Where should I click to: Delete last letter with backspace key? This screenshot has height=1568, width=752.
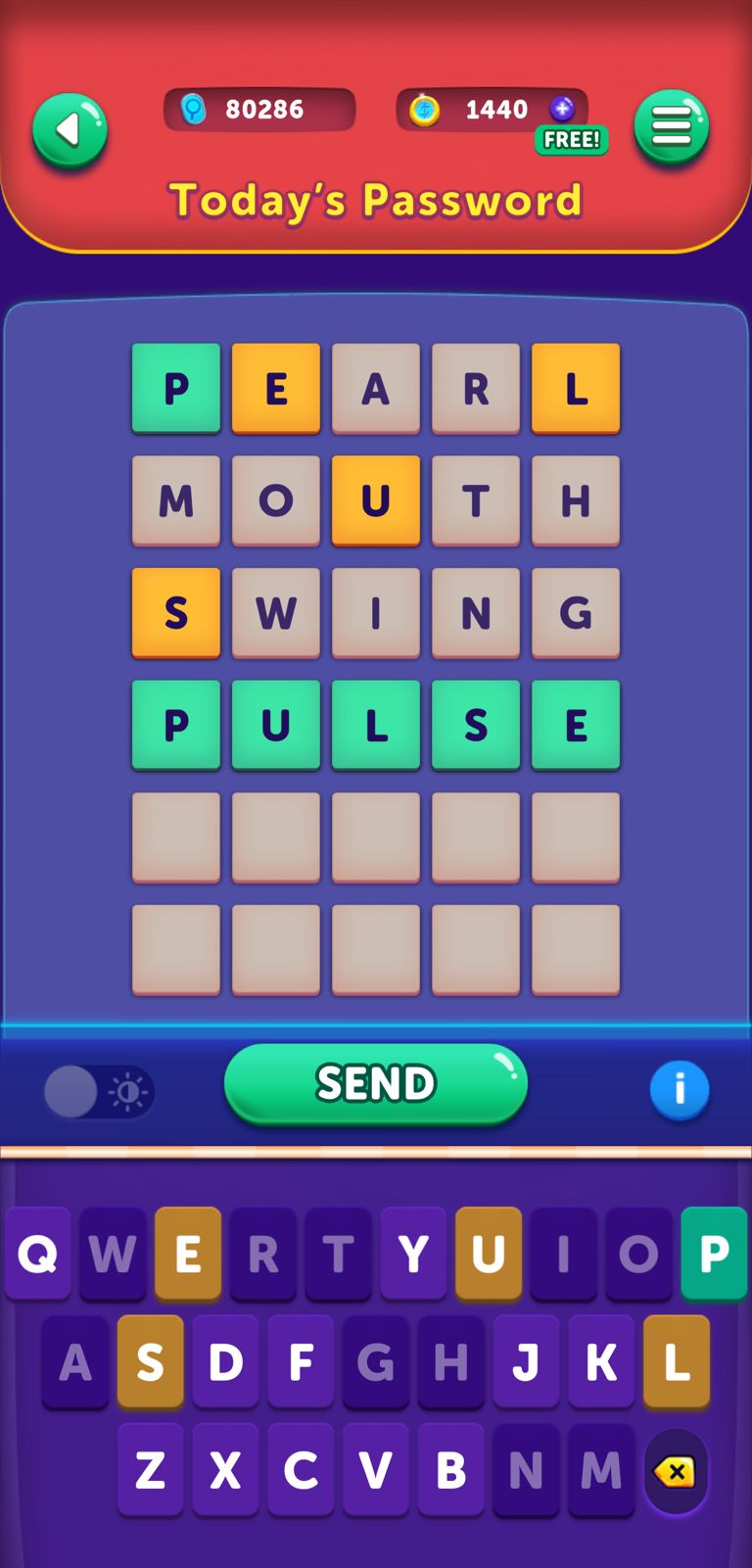676,1471
